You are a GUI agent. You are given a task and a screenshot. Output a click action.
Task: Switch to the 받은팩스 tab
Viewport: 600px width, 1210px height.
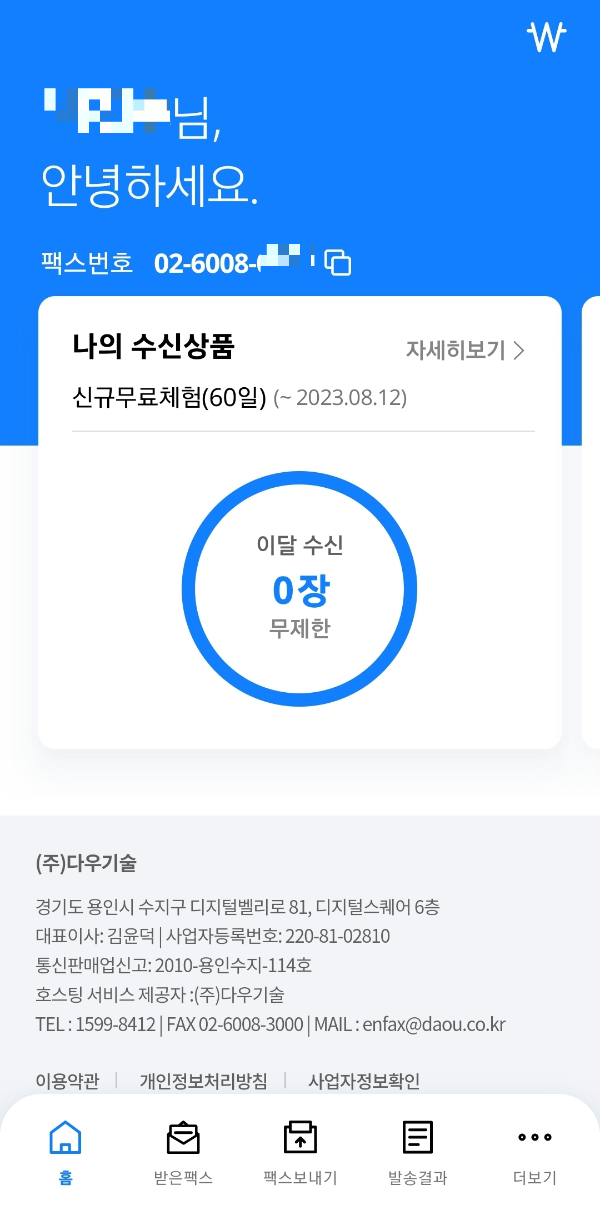click(x=183, y=1152)
